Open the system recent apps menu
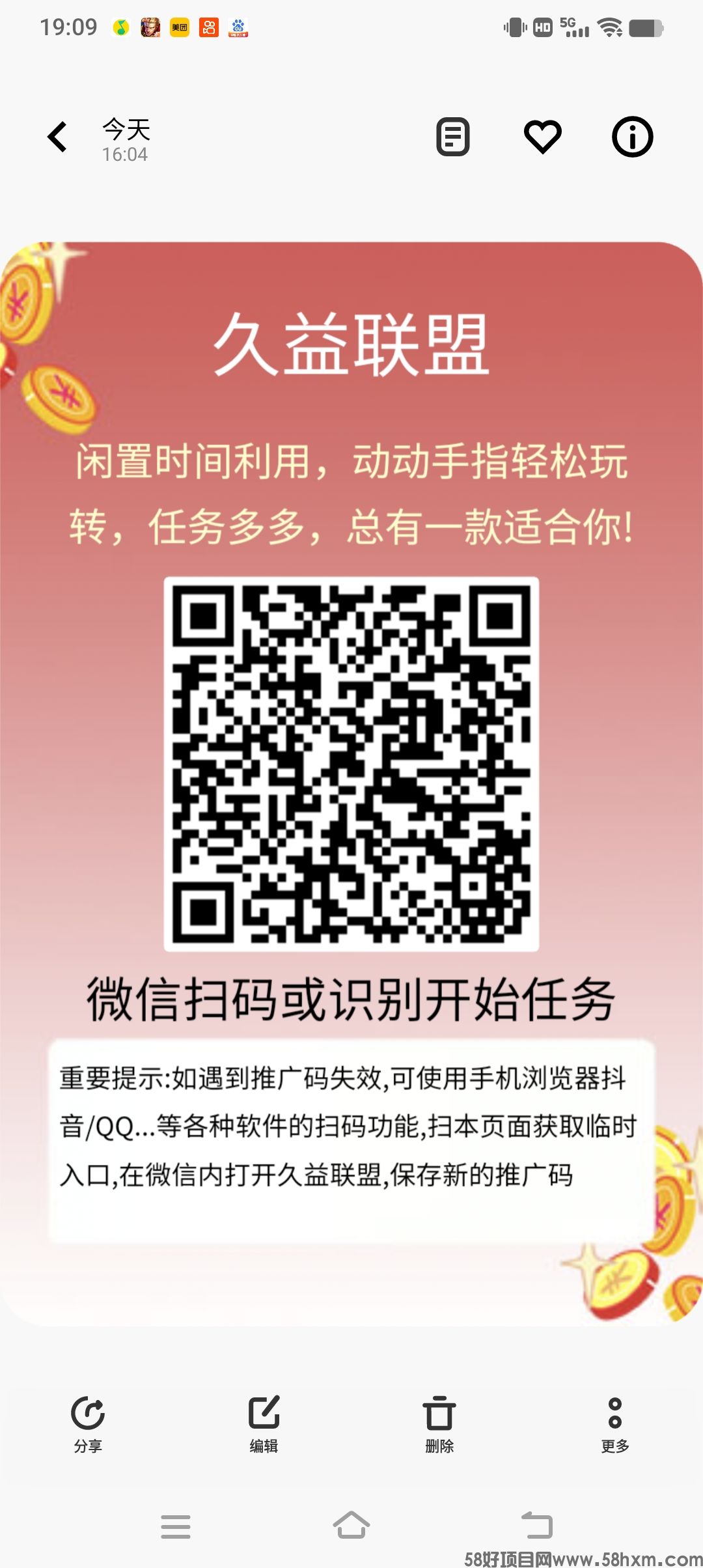703x1568 pixels. click(x=176, y=1526)
